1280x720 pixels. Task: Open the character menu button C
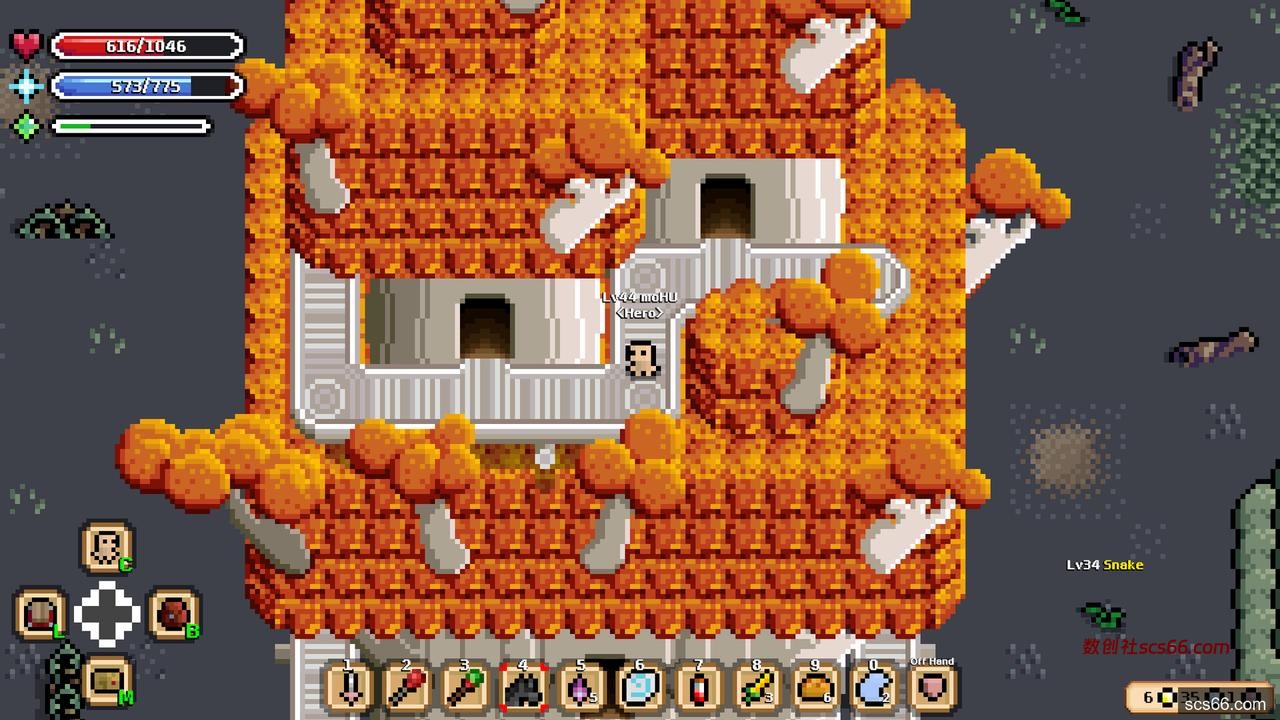pos(106,547)
